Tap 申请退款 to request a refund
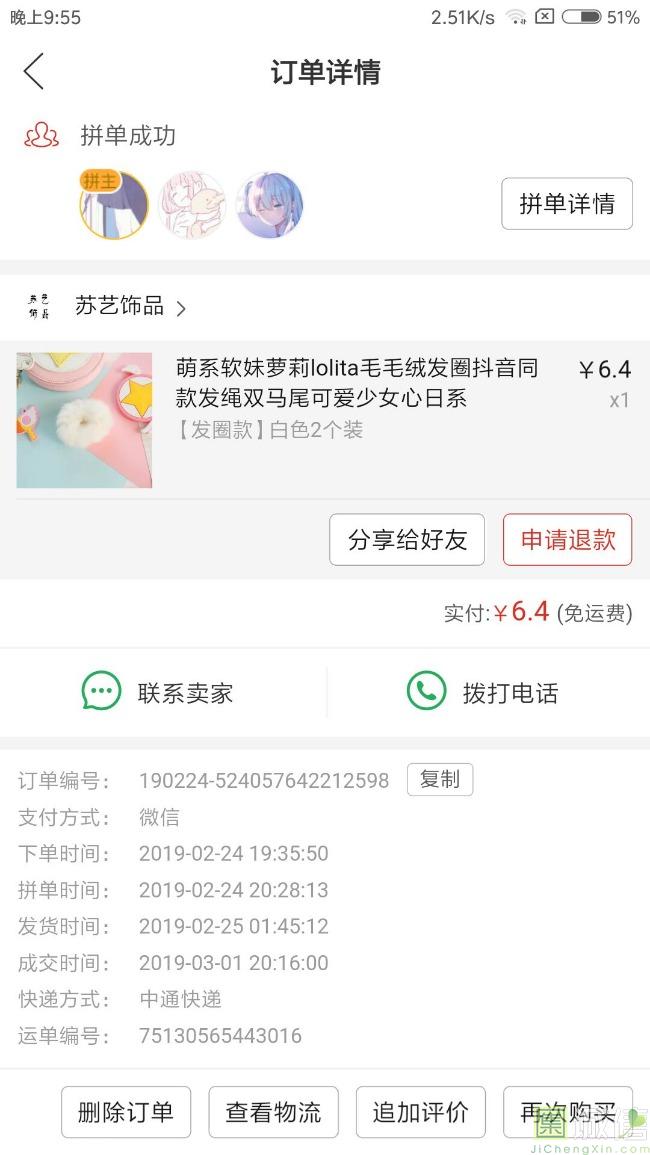The height and width of the screenshot is (1155, 650). pos(567,540)
